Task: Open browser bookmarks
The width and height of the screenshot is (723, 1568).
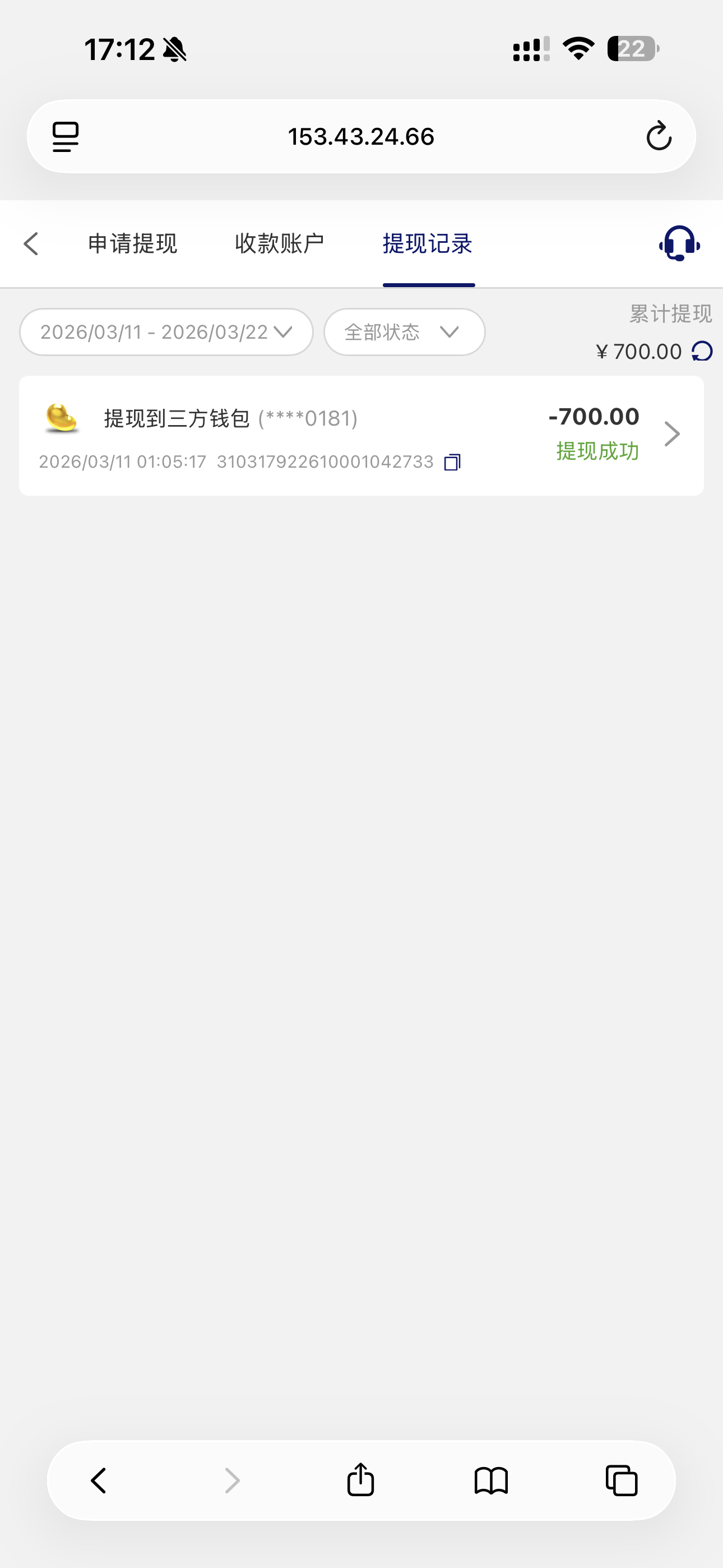Action: [x=490, y=1481]
